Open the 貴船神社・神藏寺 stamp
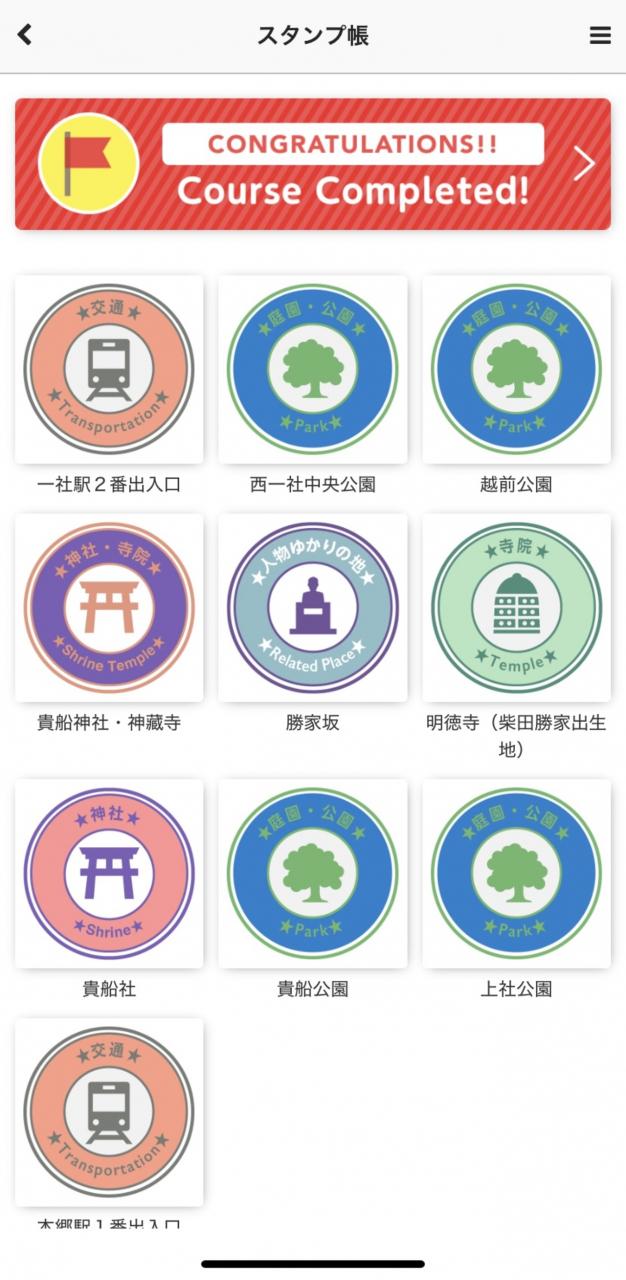Image resolution: width=626 pixels, height=1280 pixels. (109, 608)
